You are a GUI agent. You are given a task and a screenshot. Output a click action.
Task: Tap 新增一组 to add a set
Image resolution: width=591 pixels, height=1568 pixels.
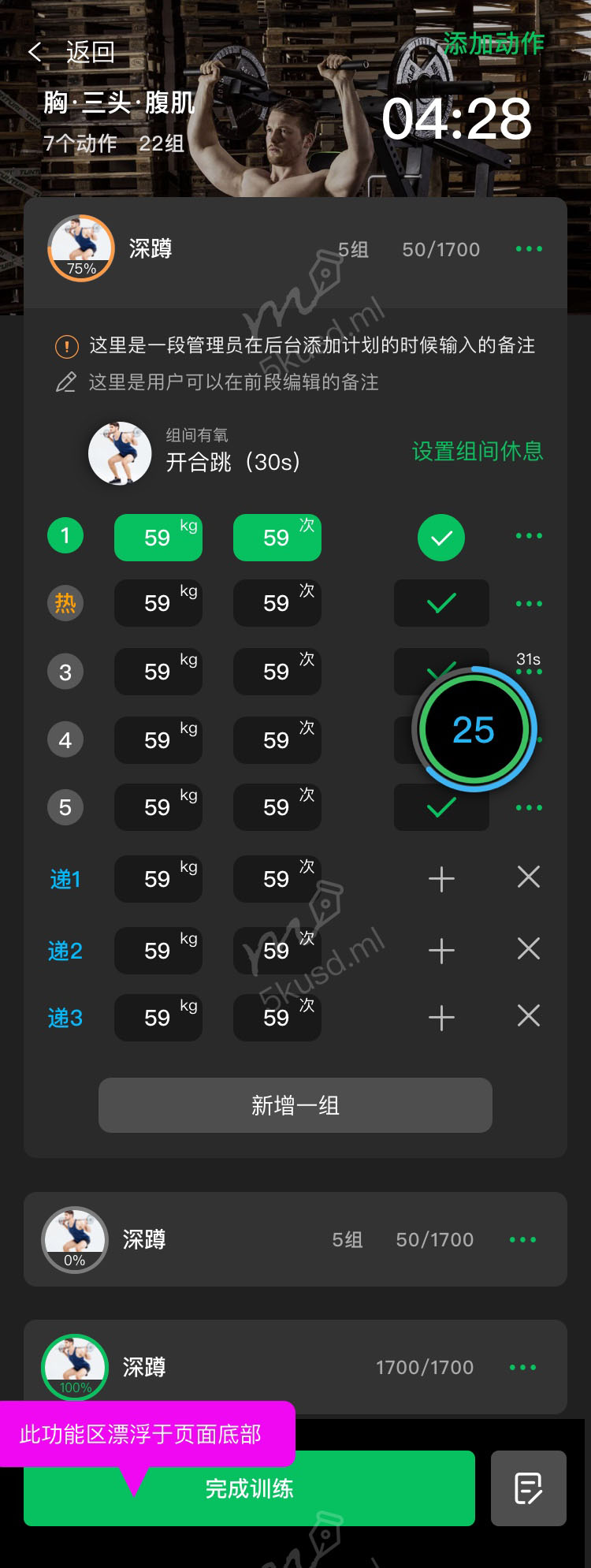295,1105
